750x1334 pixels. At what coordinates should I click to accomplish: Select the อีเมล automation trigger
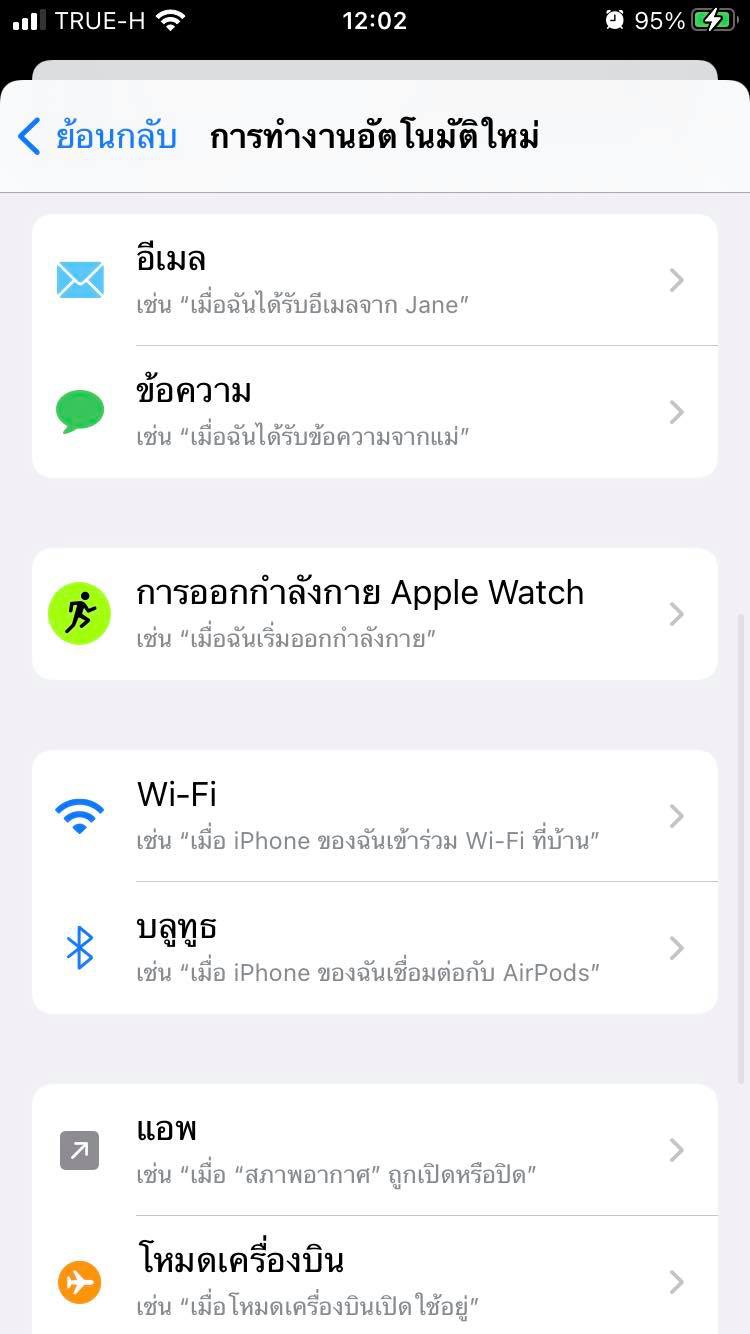(x=375, y=280)
